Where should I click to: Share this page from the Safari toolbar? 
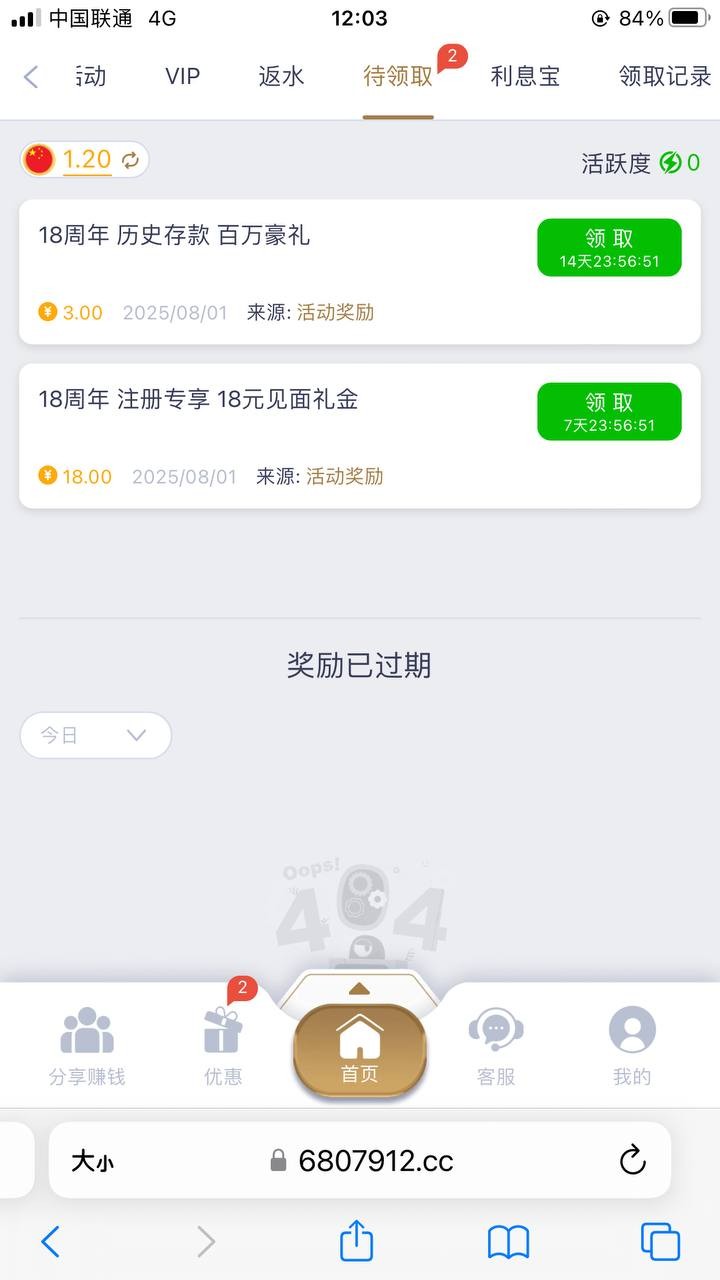(x=356, y=1242)
